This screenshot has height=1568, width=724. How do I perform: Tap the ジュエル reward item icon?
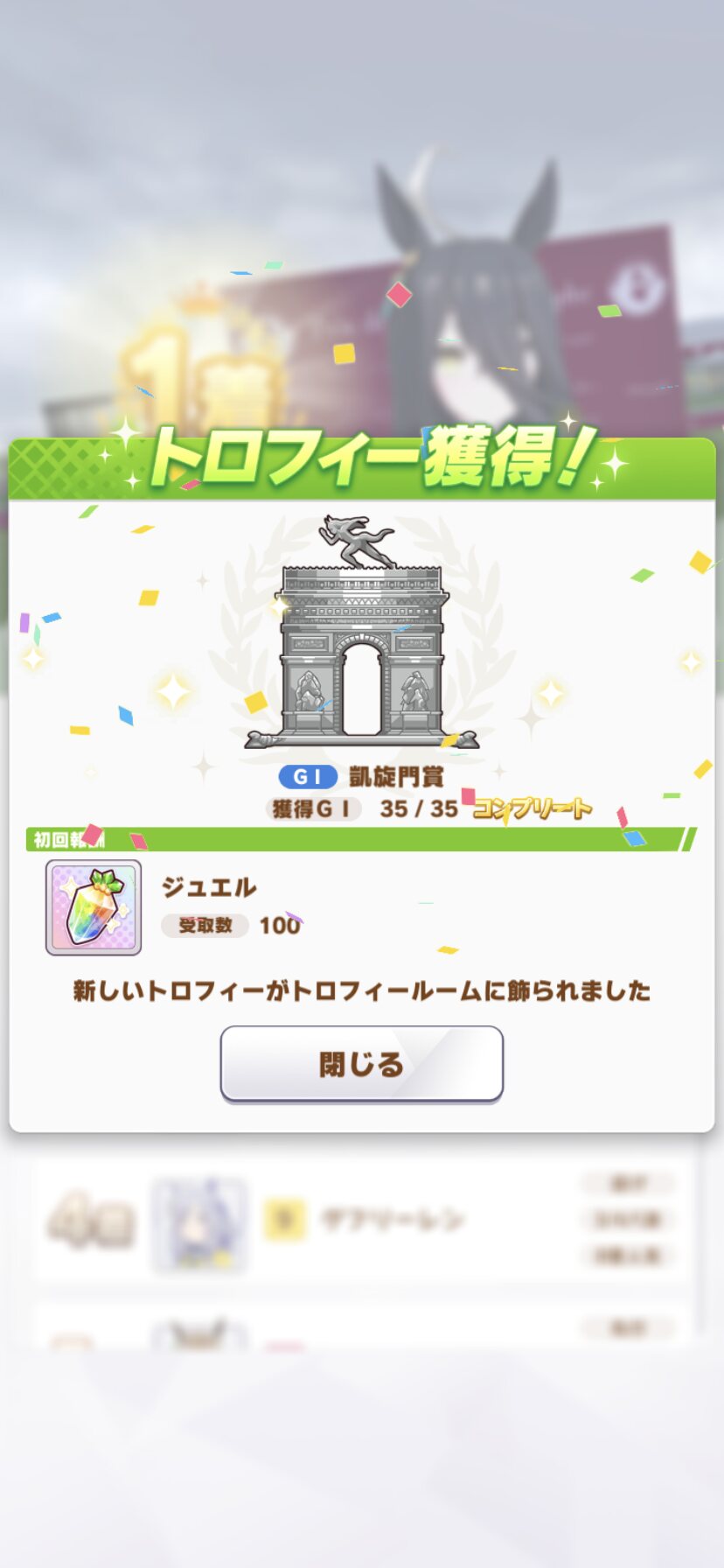point(94,907)
